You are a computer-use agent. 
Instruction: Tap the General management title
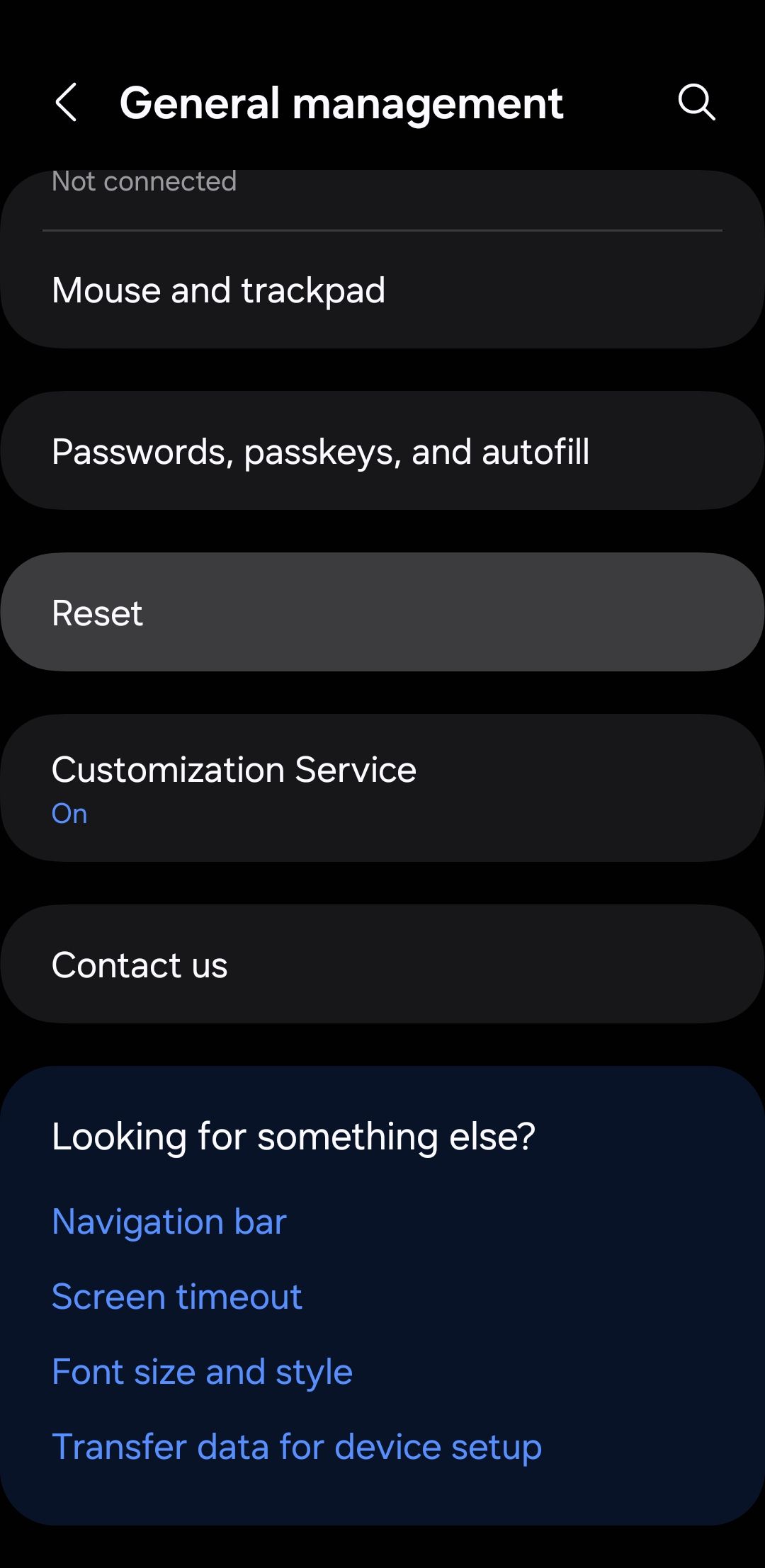coord(340,103)
